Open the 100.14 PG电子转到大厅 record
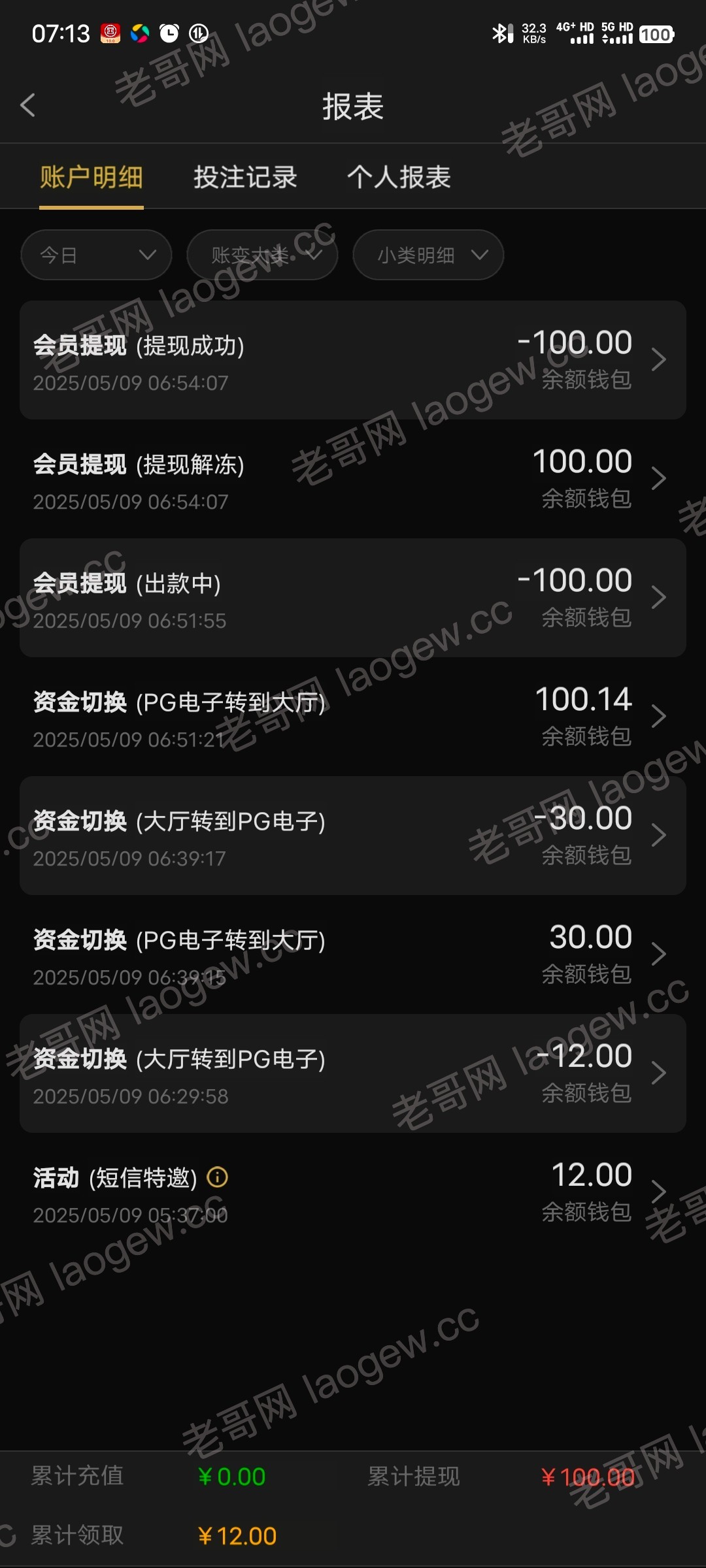706x1568 pixels. pos(353,717)
